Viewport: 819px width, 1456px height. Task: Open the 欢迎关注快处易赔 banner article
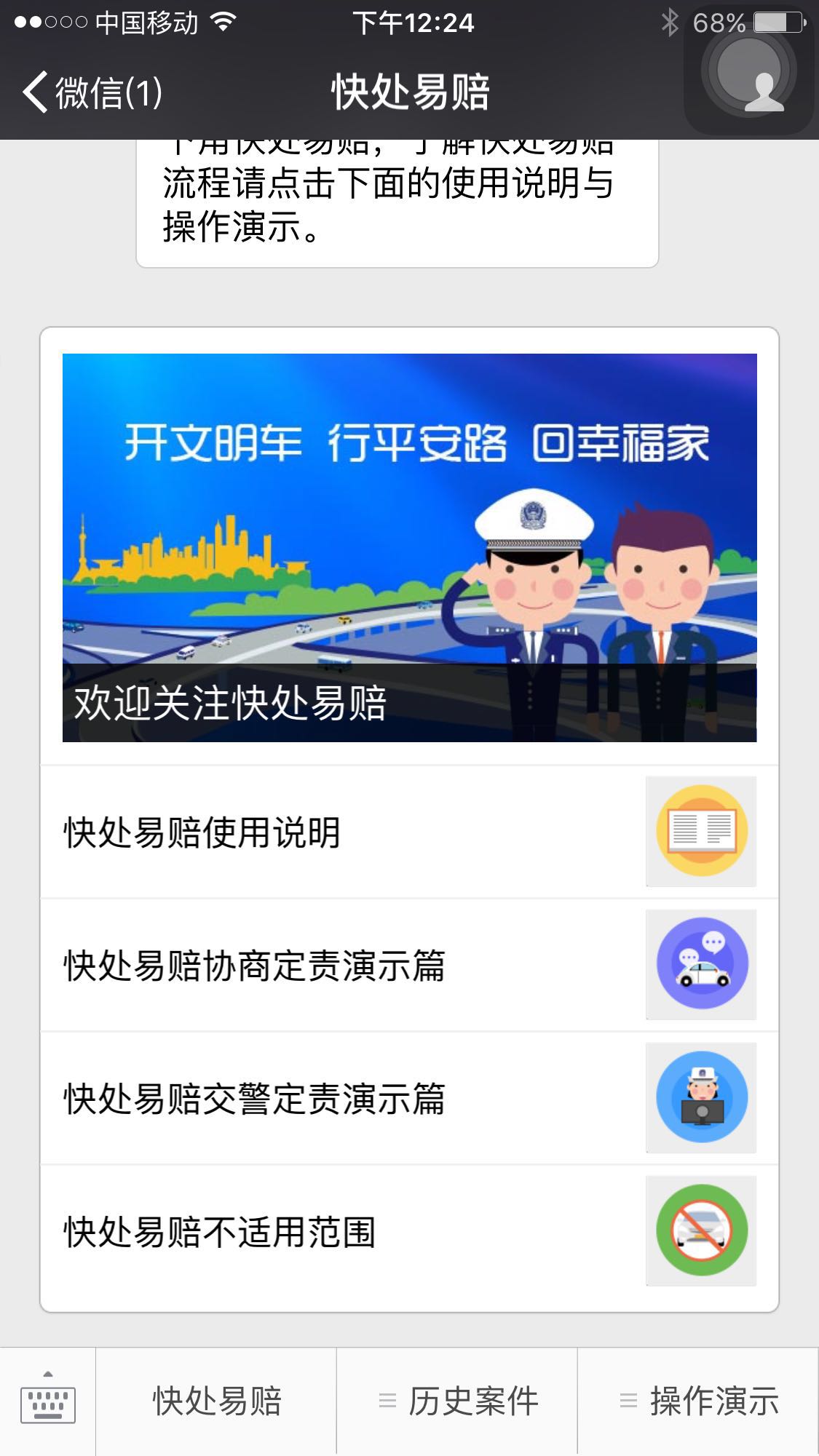409,547
